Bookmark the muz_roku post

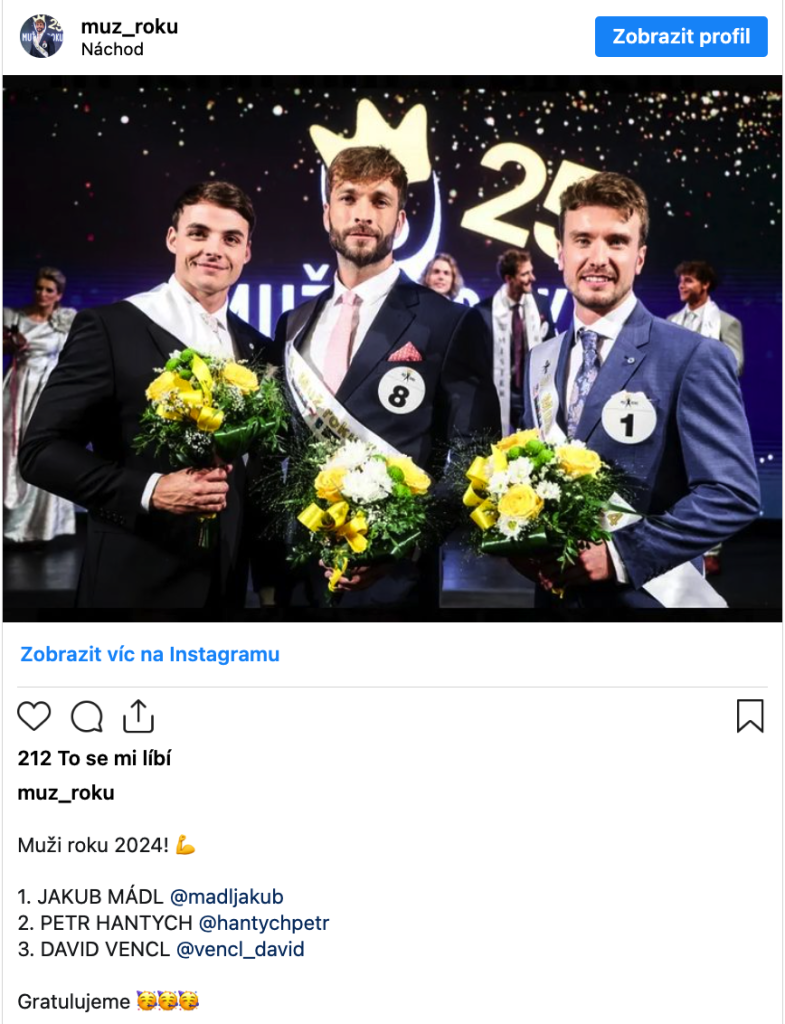(x=750, y=716)
